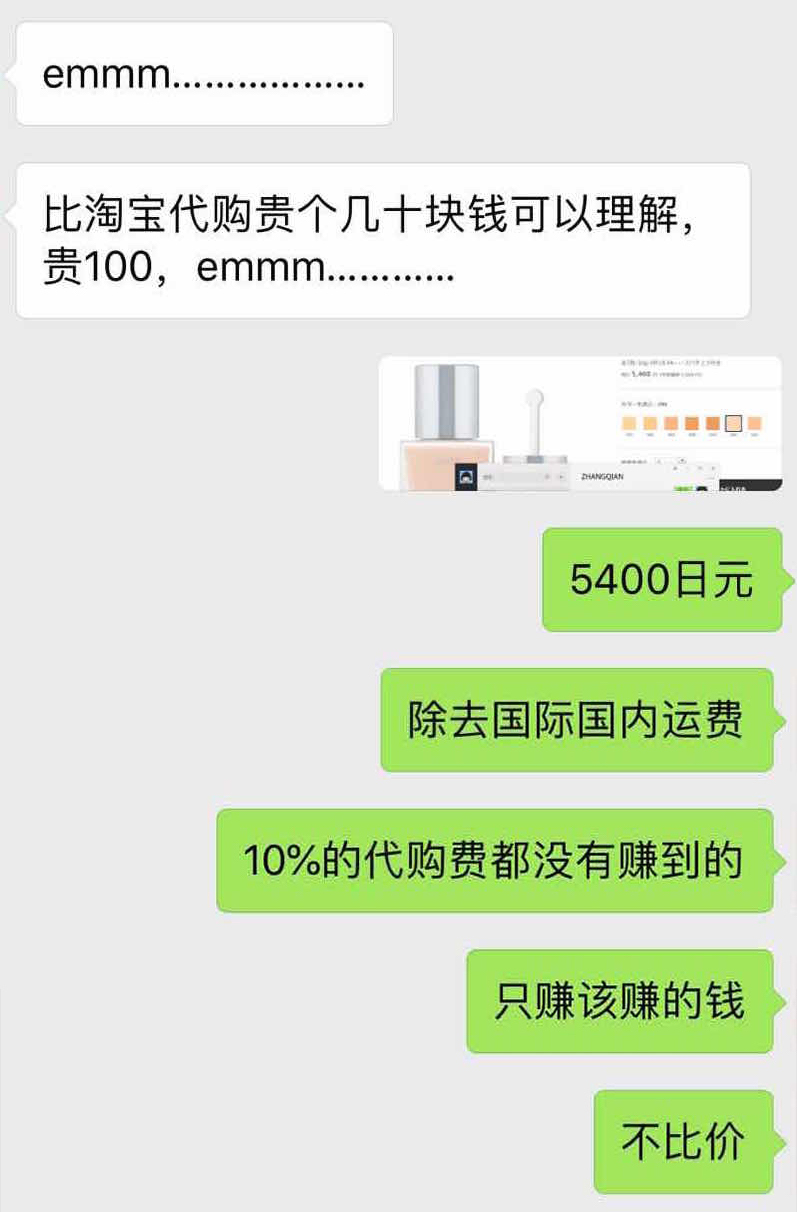Select the 5400日元 message bubble
Viewport: 797px width, 1212px height.
(662, 580)
